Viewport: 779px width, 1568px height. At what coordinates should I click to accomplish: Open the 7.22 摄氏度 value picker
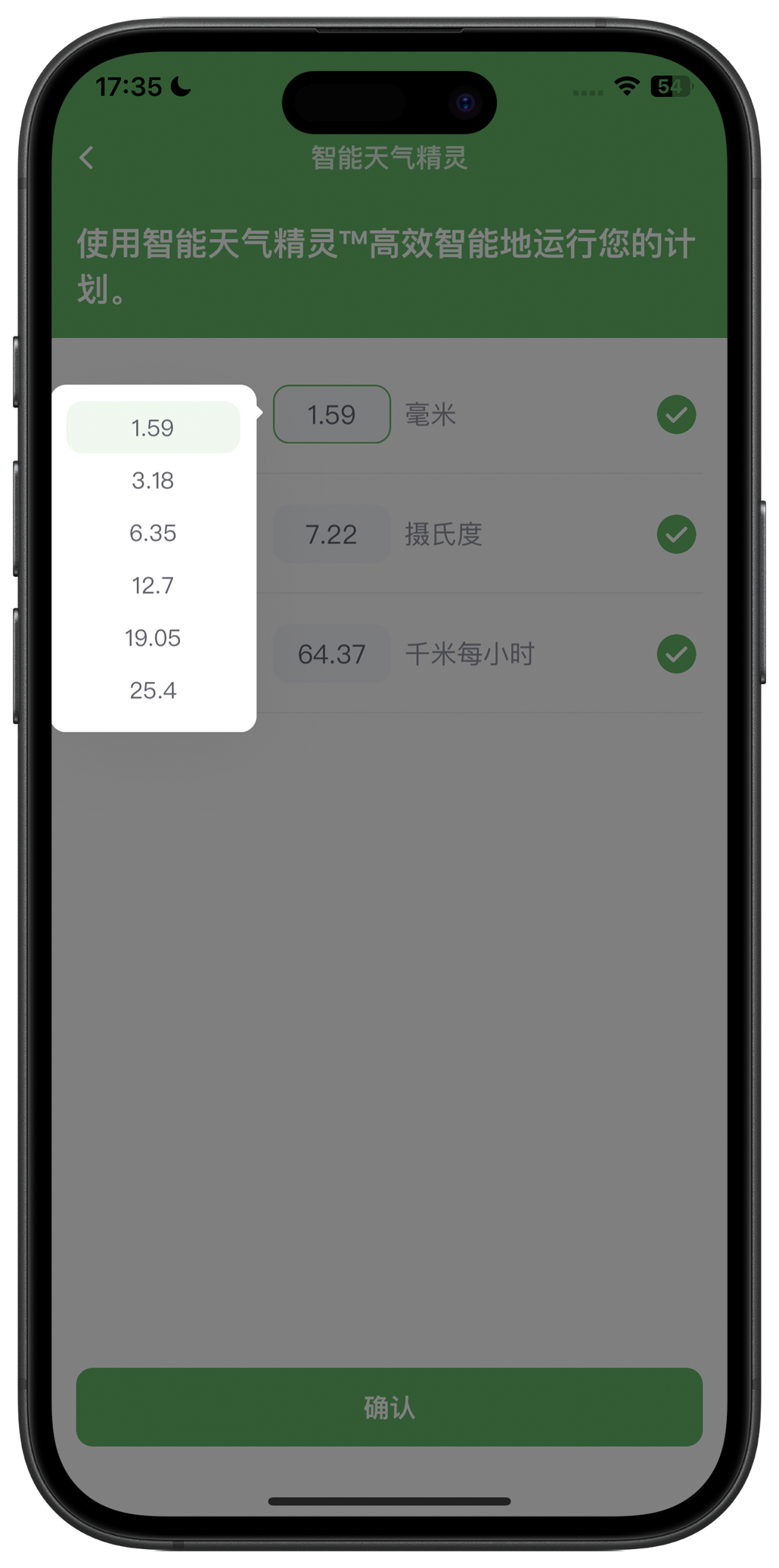(332, 535)
